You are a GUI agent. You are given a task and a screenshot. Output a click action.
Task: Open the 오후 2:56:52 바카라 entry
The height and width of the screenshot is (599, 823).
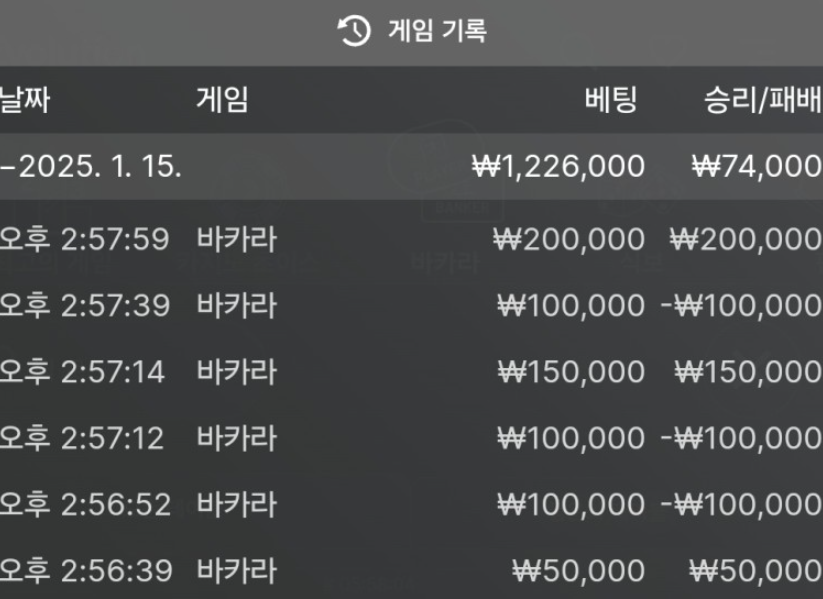coord(411,504)
